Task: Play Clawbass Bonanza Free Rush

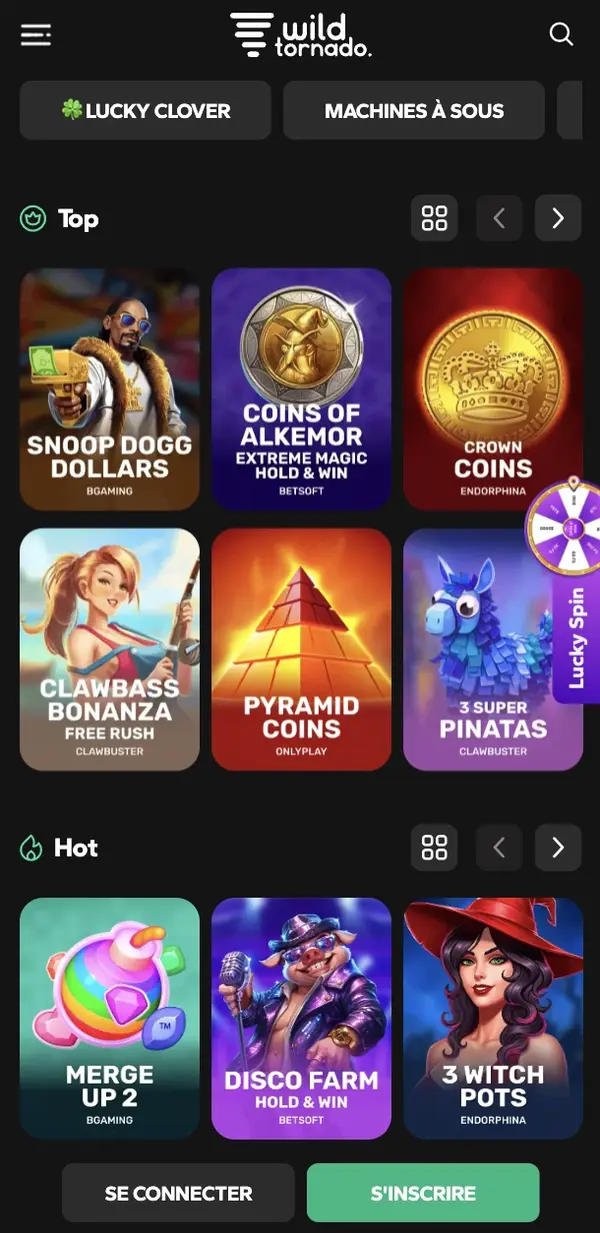Action: click(x=110, y=649)
